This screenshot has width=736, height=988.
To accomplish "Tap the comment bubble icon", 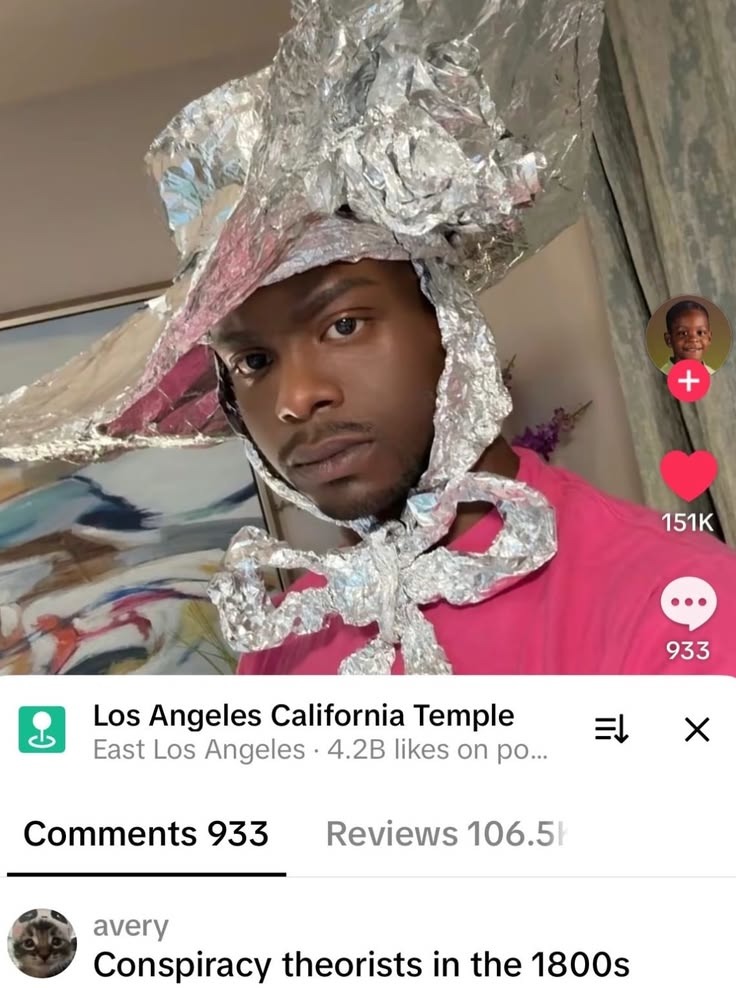I will pos(689,604).
